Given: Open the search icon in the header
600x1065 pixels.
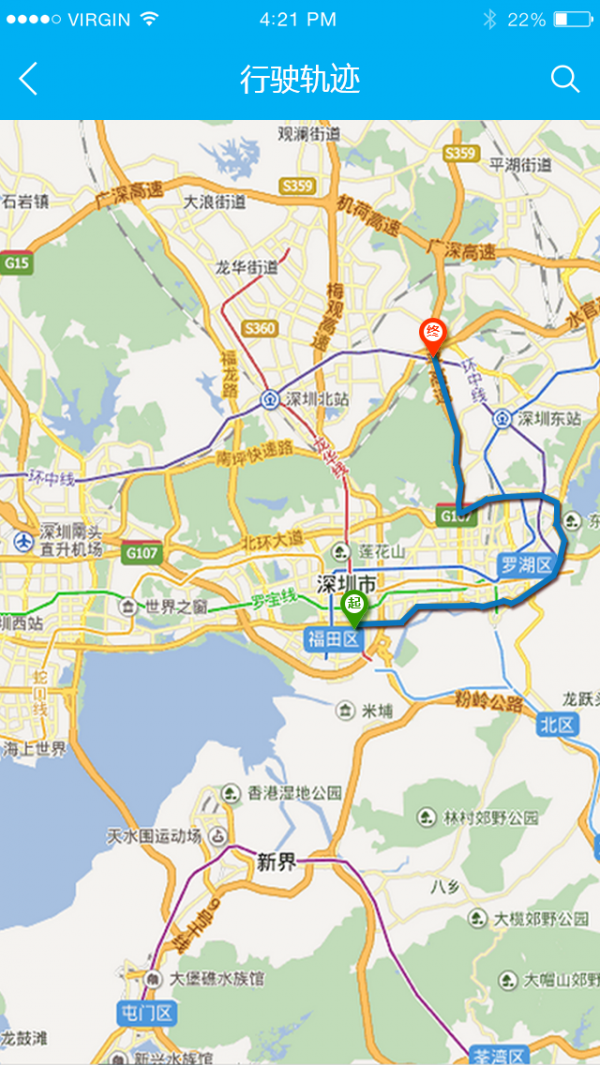Looking at the screenshot, I should pos(565,79).
